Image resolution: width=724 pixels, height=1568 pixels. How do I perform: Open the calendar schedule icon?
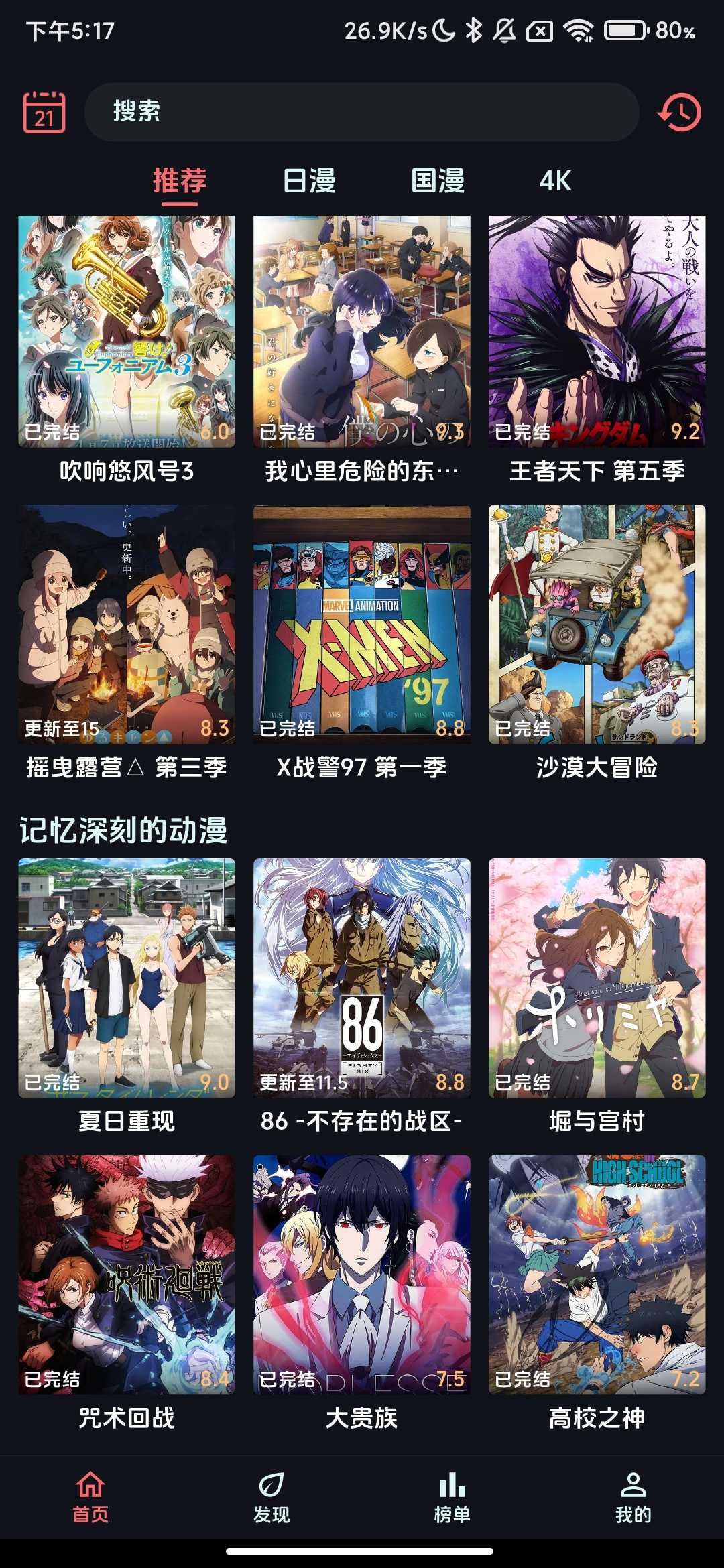click(44, 113)
